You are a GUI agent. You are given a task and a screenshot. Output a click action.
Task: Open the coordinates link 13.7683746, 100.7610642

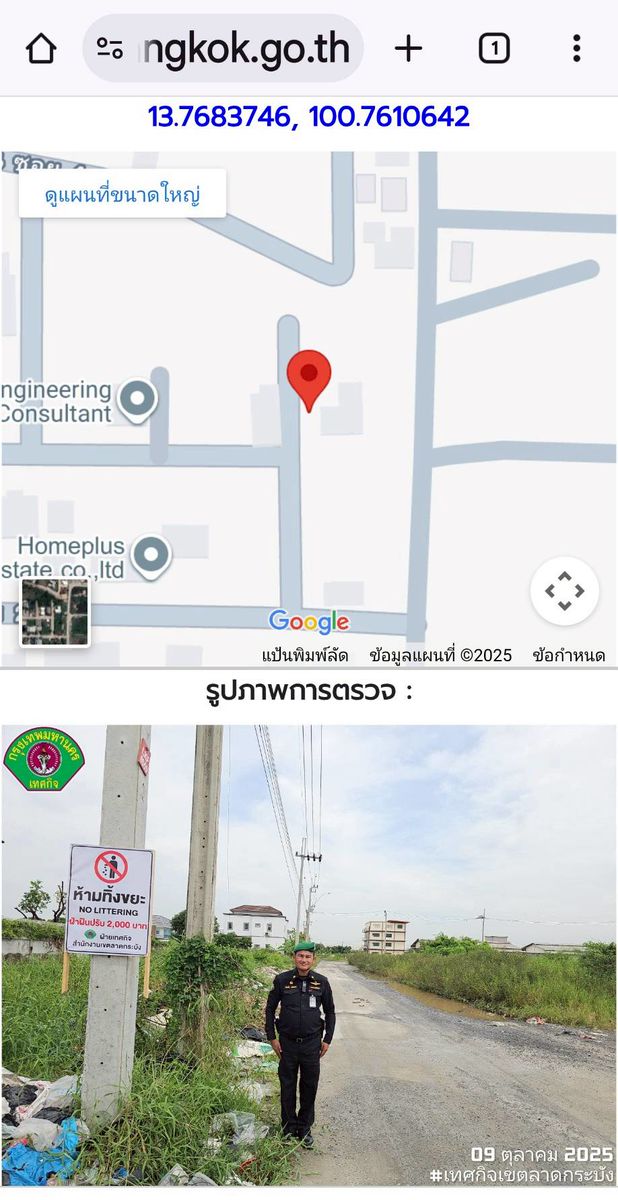(x=308, y=117)
